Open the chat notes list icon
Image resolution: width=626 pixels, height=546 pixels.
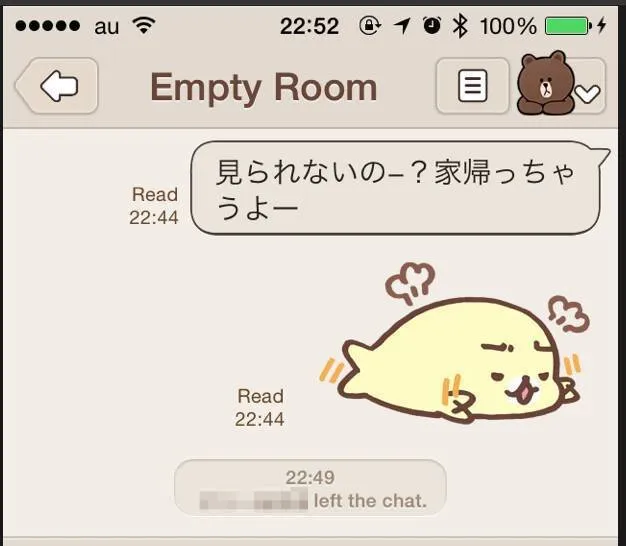tap(472, 87)
